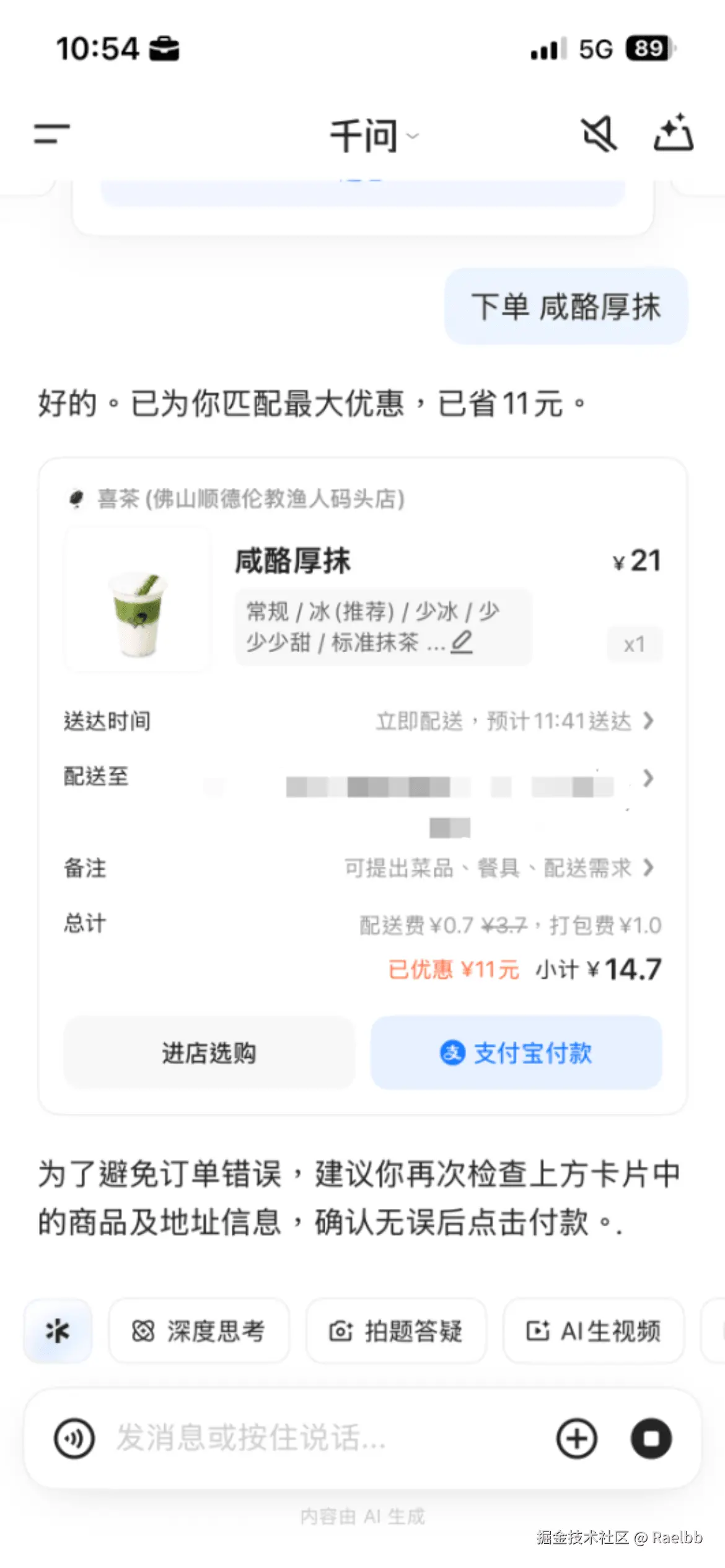
Task: Select the voice wave icon beside the input
Action: 74,1439
